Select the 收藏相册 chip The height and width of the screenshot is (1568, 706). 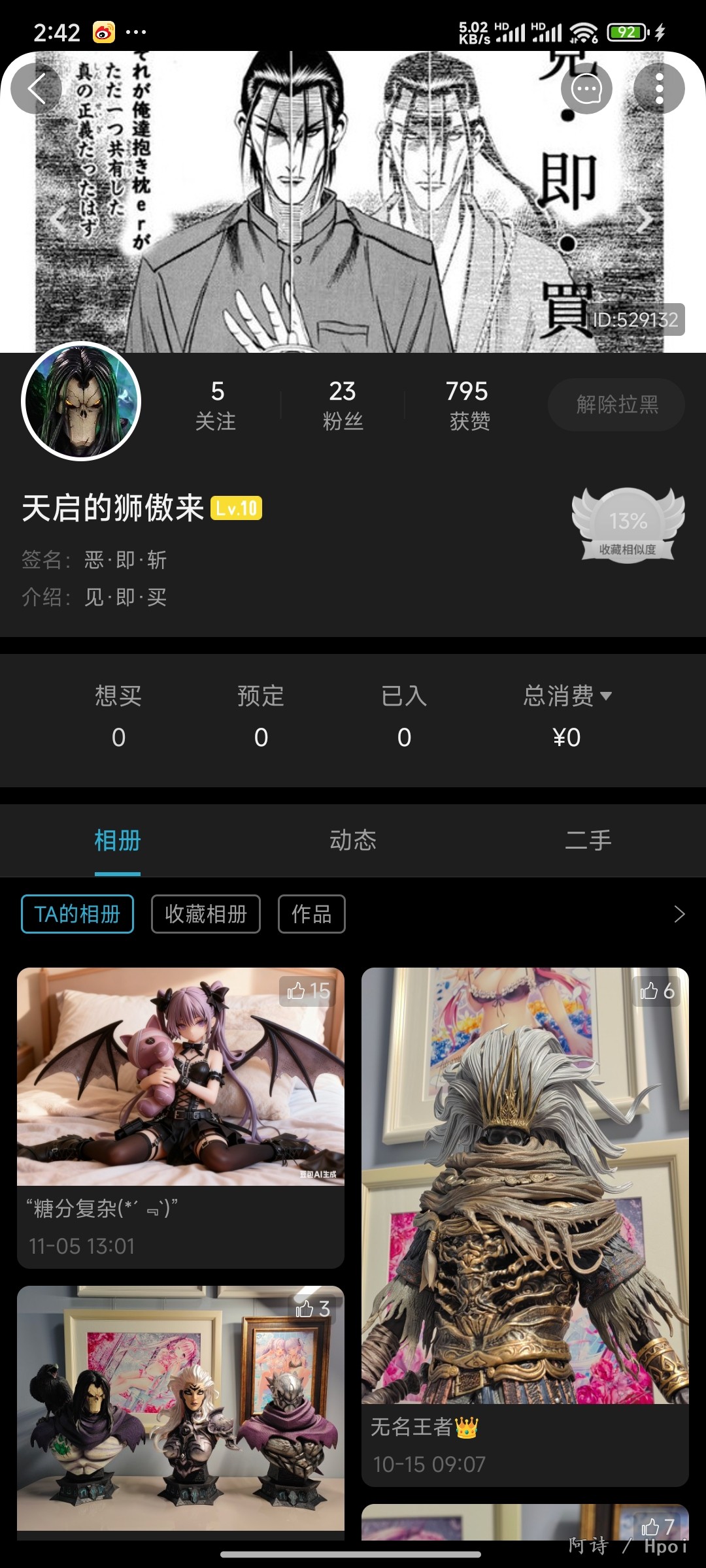coord(206,914)
